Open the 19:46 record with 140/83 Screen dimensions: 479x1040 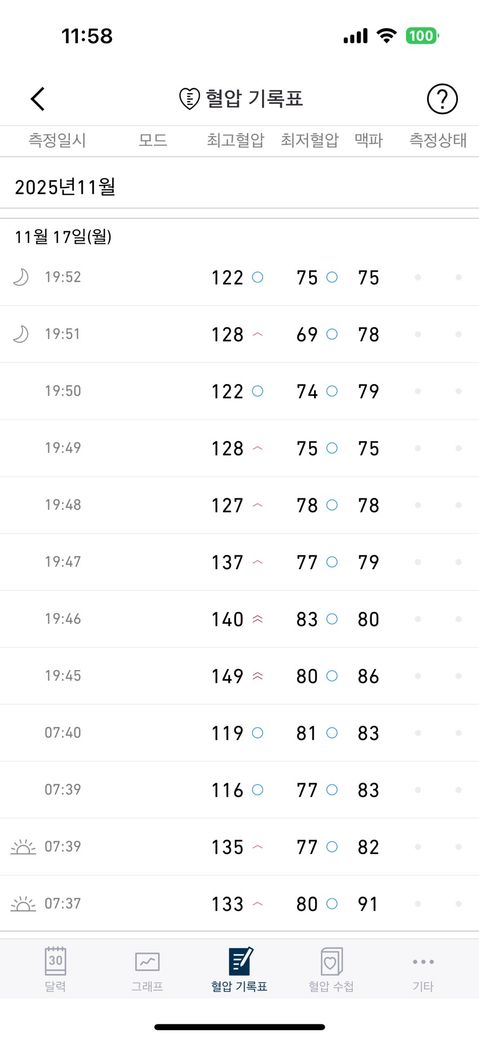click(x=240, y=619)
